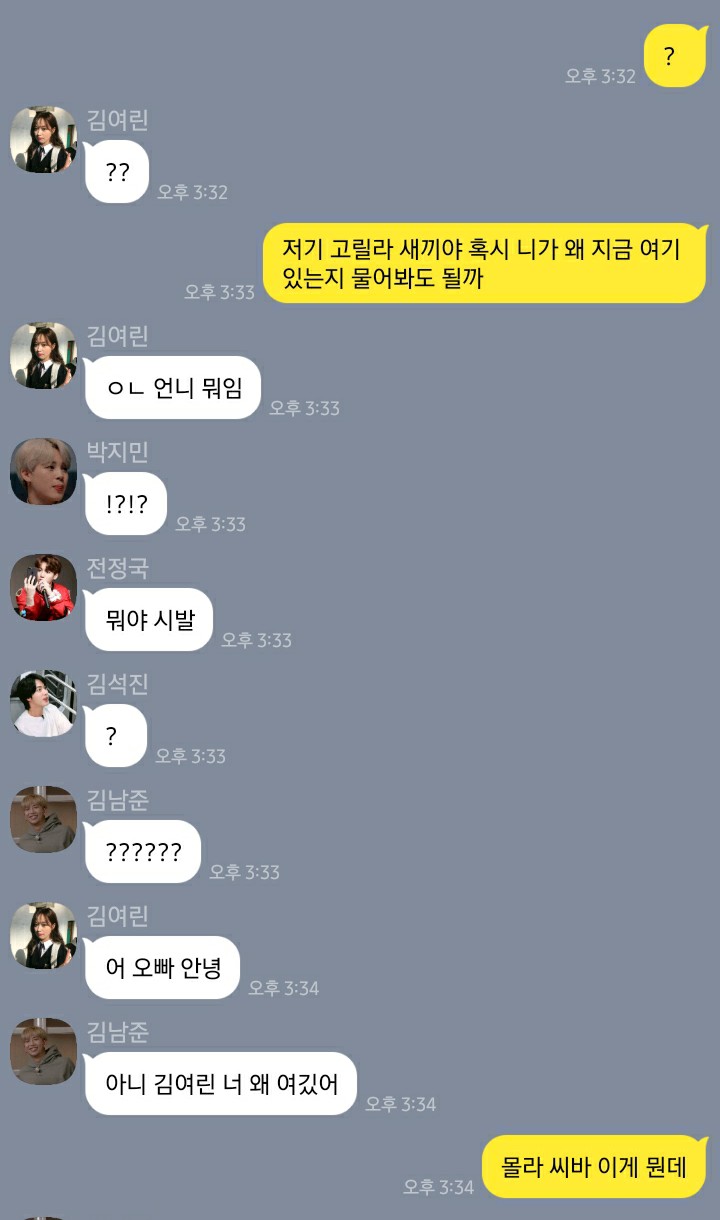
Task: Open 김여린's topmost profile picture
Action: pos(42,140)
